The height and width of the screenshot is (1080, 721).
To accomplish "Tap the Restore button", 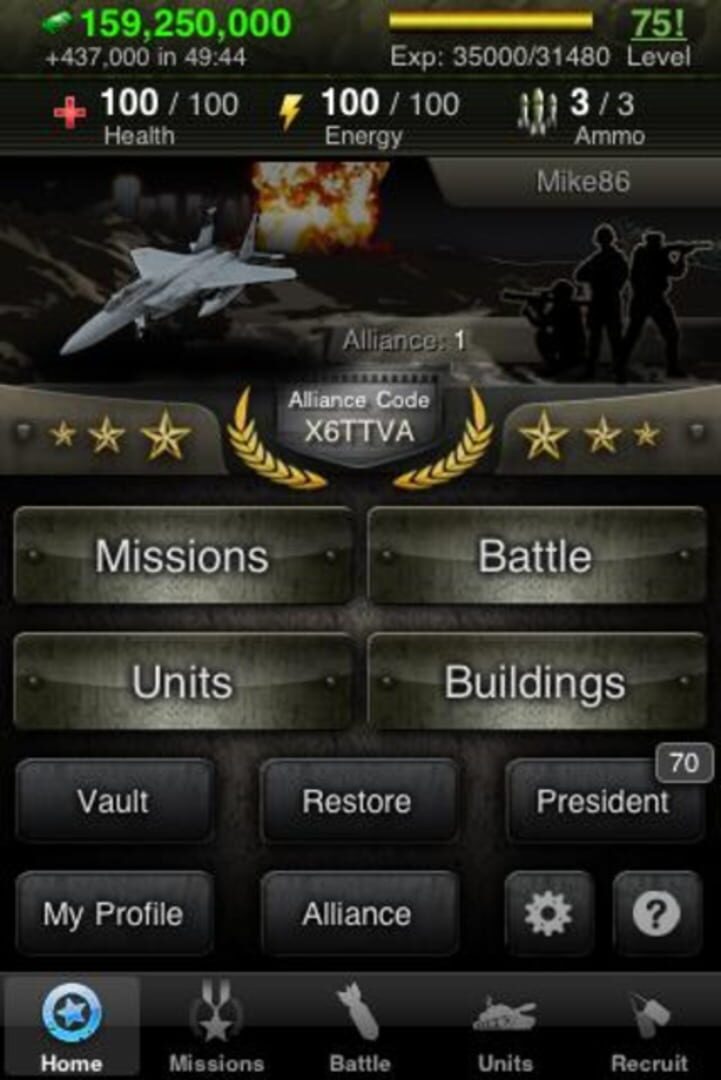I will [357, 801].
